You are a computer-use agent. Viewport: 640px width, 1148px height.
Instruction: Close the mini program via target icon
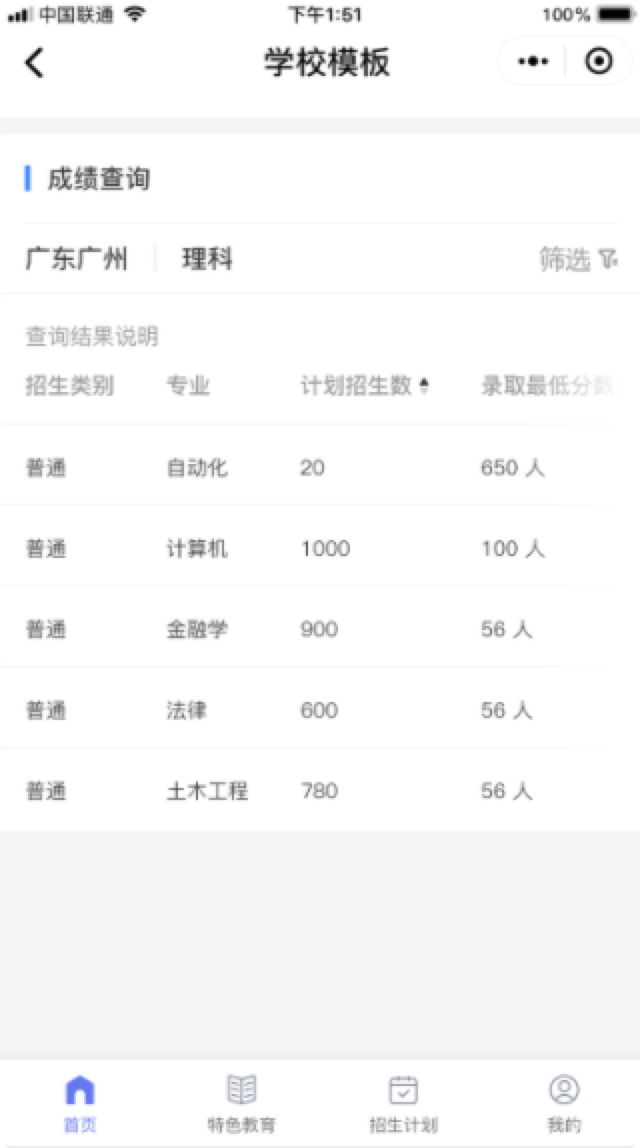click(599, 62)
